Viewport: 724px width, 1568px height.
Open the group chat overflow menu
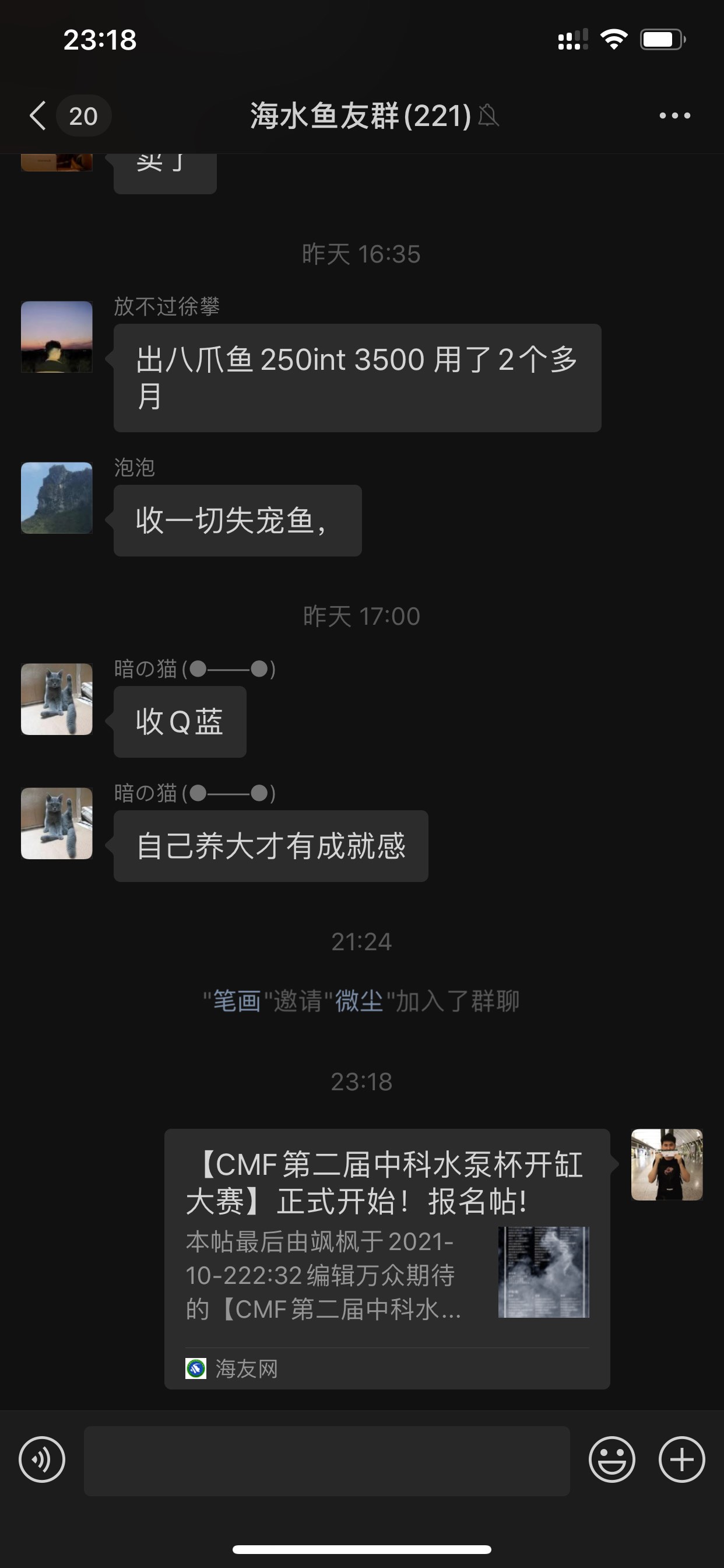(x=674, y=116)
